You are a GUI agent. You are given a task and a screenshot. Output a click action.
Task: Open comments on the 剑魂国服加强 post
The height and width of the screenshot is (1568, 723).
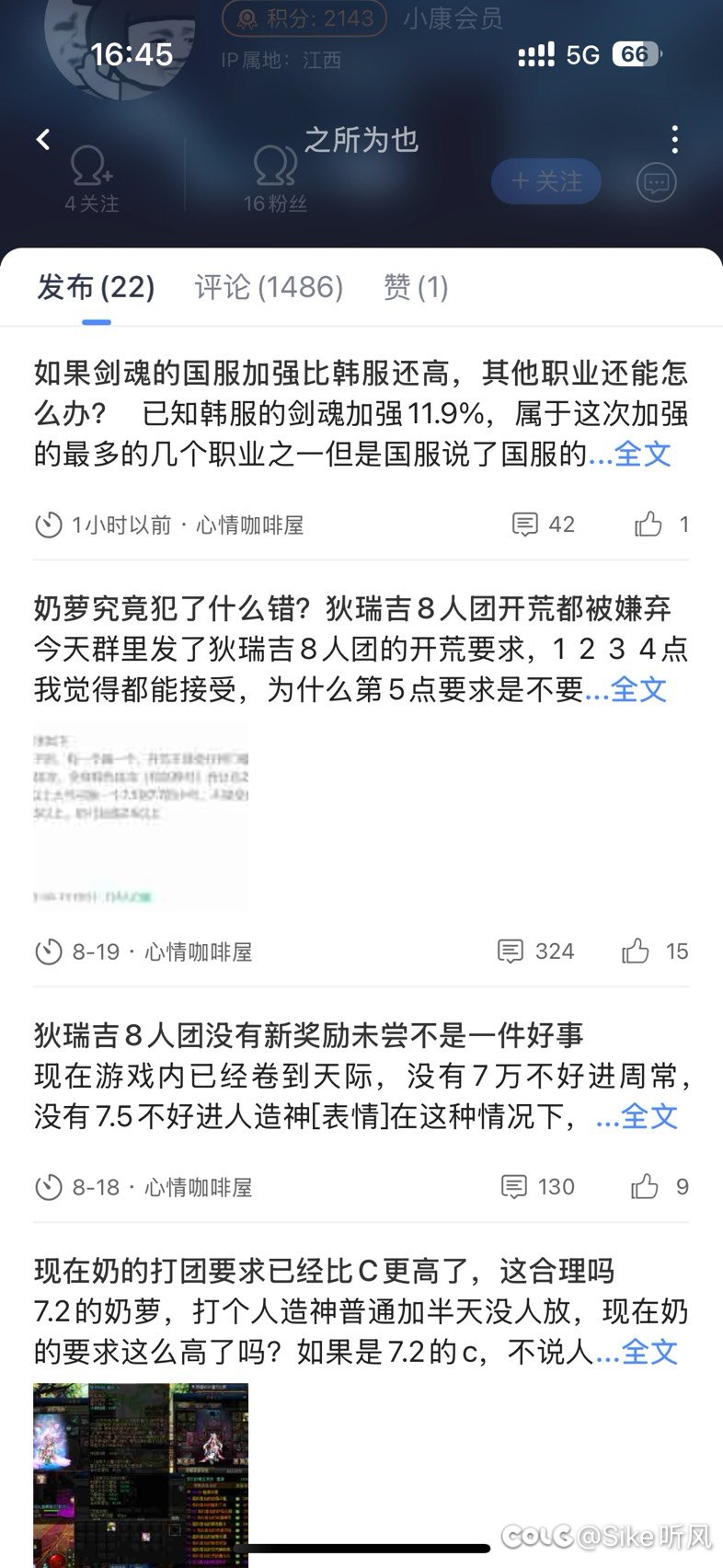(543, 525)
